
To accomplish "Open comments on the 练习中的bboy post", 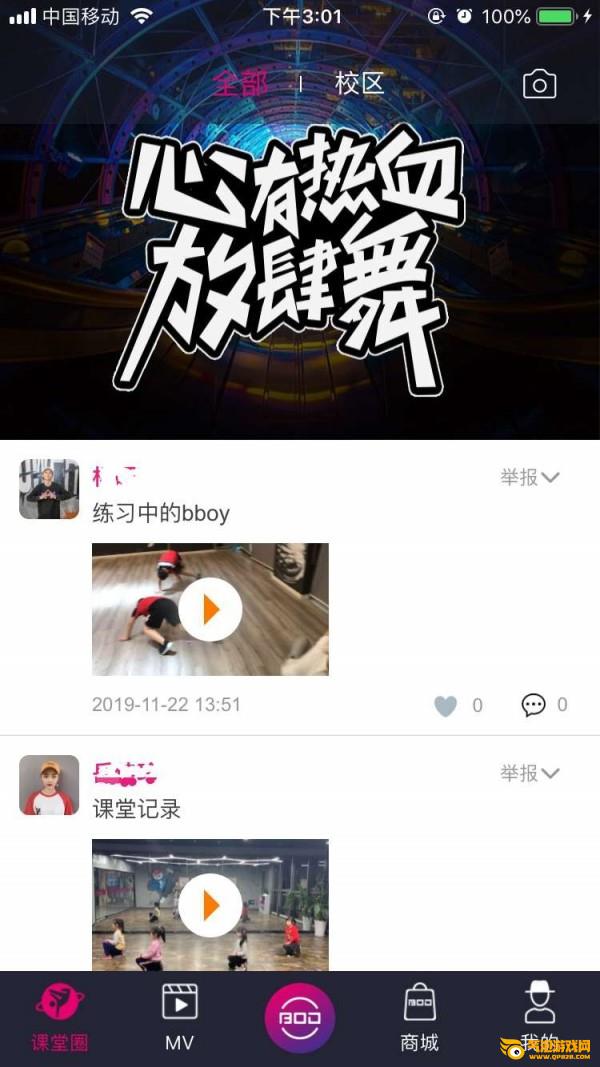I will click(533, 704).
